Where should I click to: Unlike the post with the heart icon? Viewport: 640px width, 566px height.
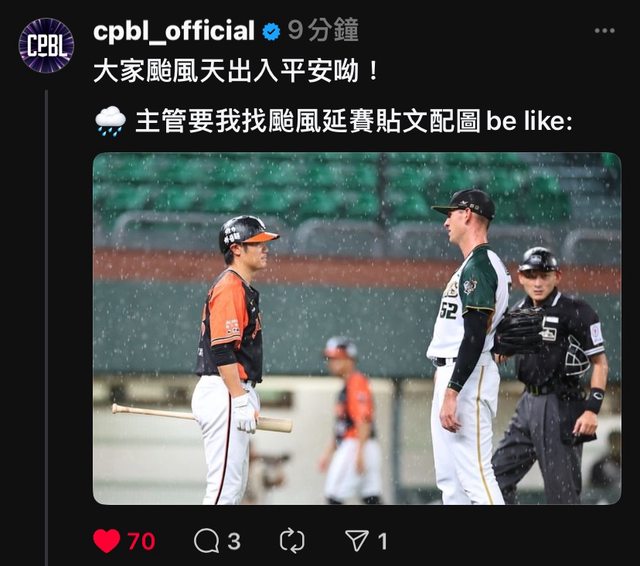point(107,541)
